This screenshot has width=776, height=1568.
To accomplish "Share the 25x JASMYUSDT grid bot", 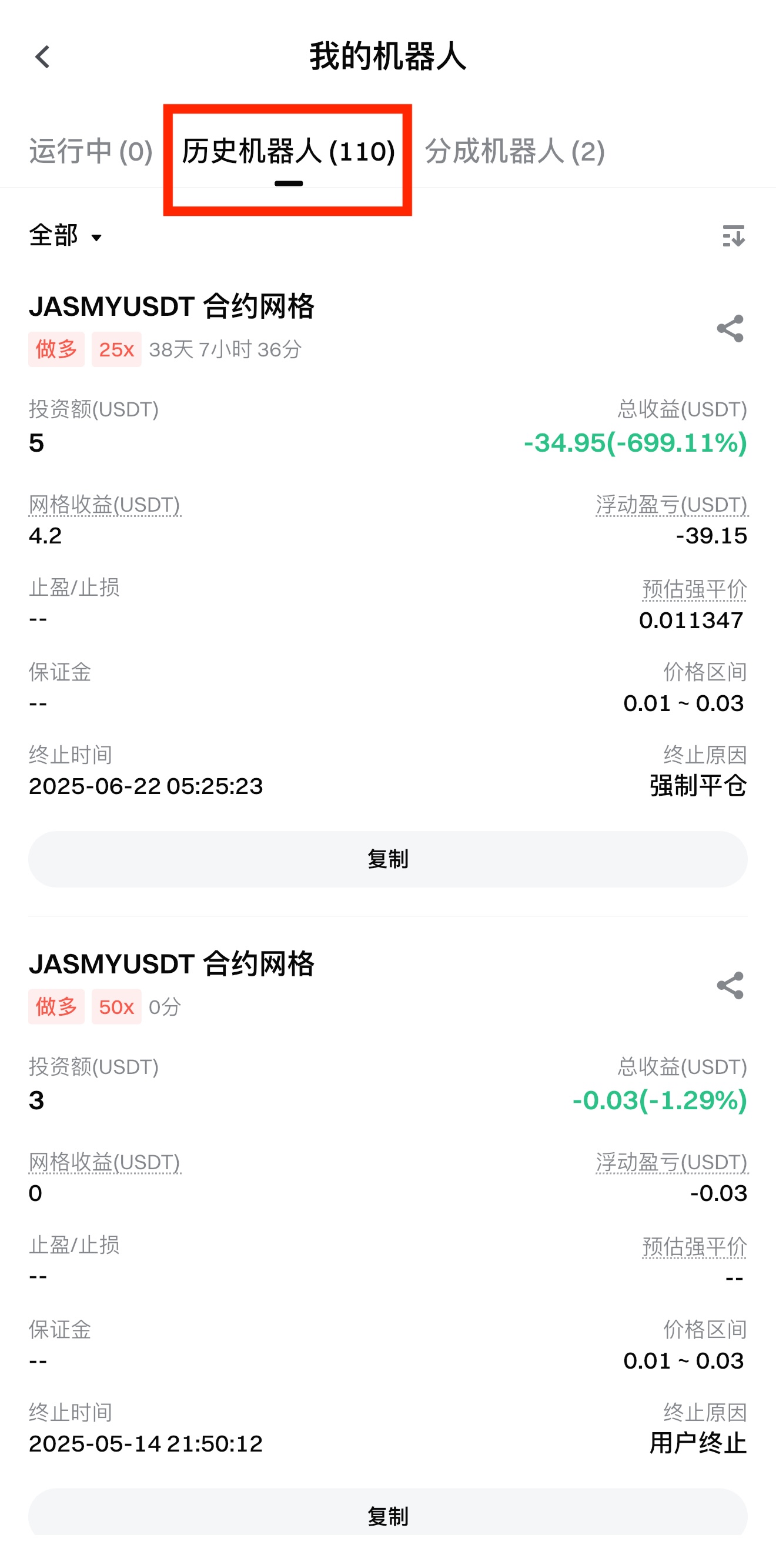I will click(x=730, y=329).
